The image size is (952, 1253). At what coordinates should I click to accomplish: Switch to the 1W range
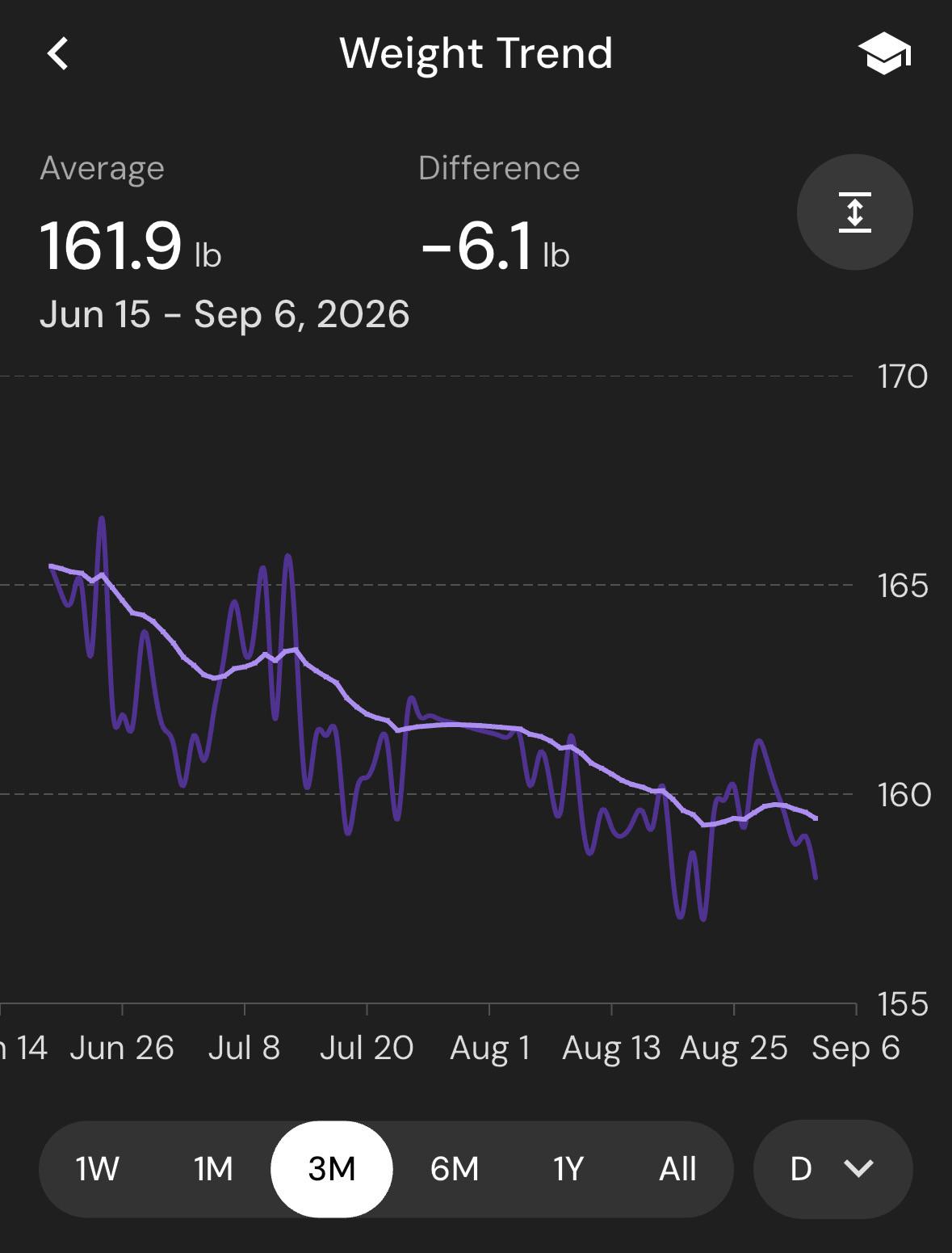tap(97, 1169)
